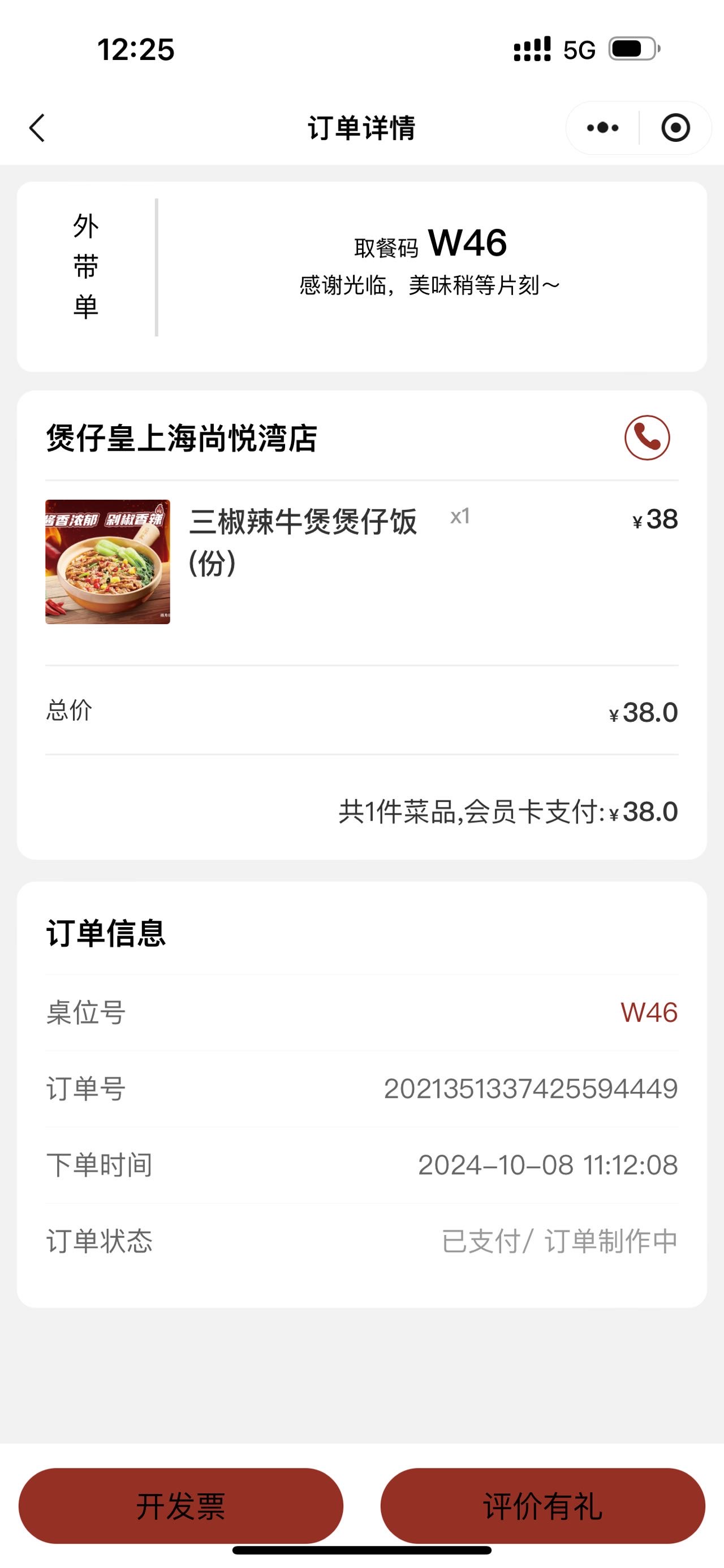Close the mini program with the circle button

pyautogui.click(x=675, y=128)
